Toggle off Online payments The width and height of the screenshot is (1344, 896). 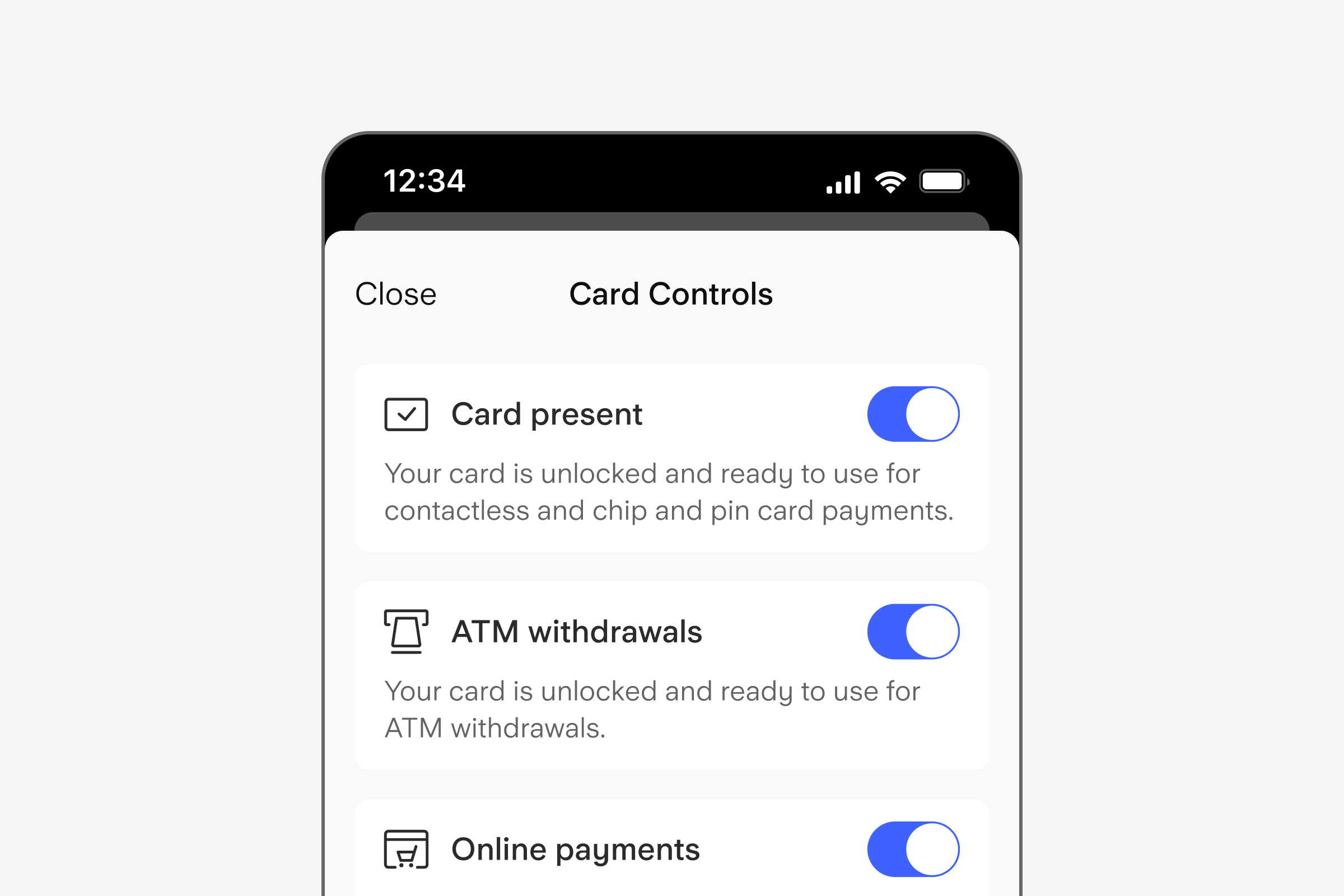913,849
